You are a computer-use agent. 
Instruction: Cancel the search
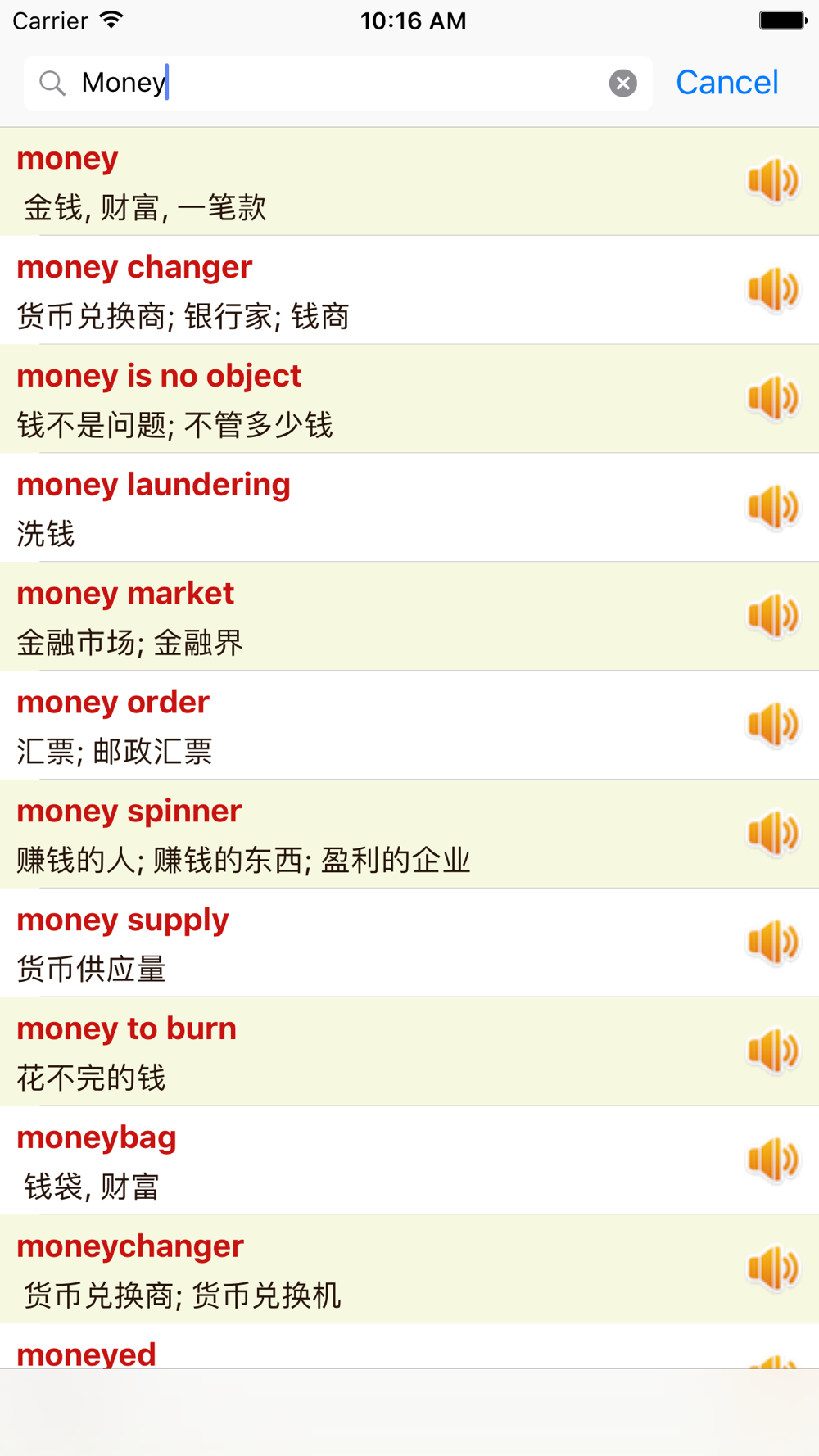(x=726, y=83)
